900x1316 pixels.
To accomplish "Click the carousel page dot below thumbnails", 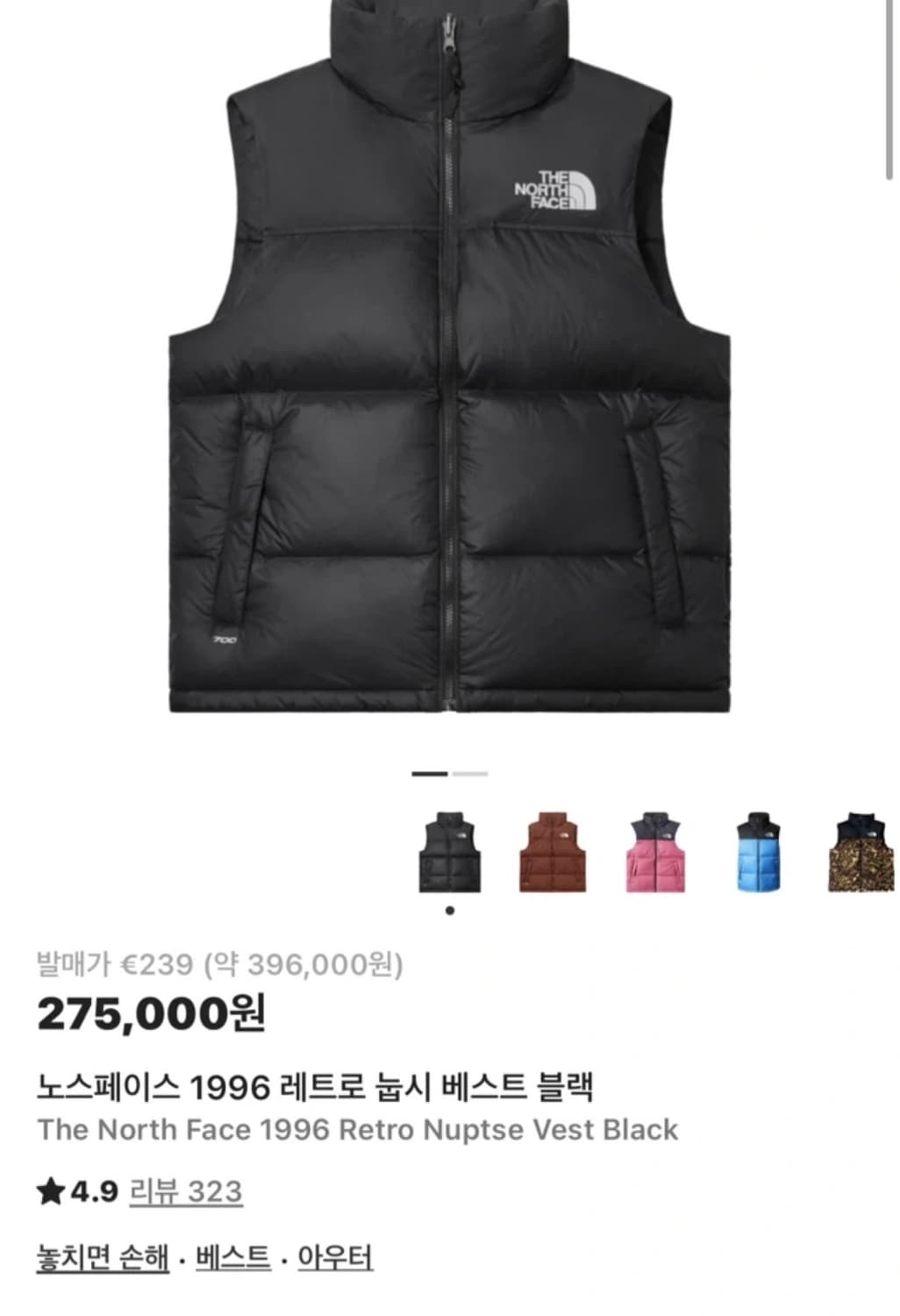I will (449, 910).
